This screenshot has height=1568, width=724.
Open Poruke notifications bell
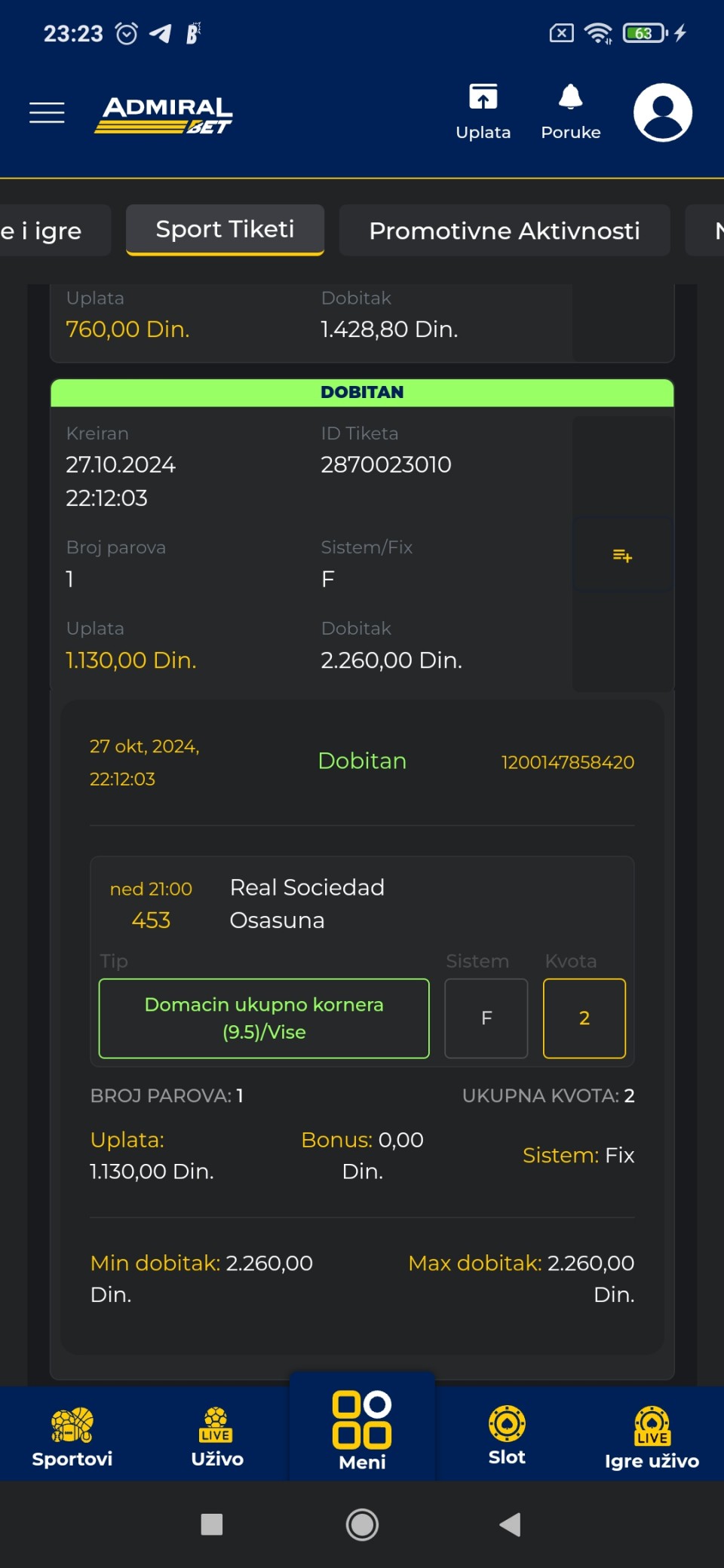coord(571,112)
